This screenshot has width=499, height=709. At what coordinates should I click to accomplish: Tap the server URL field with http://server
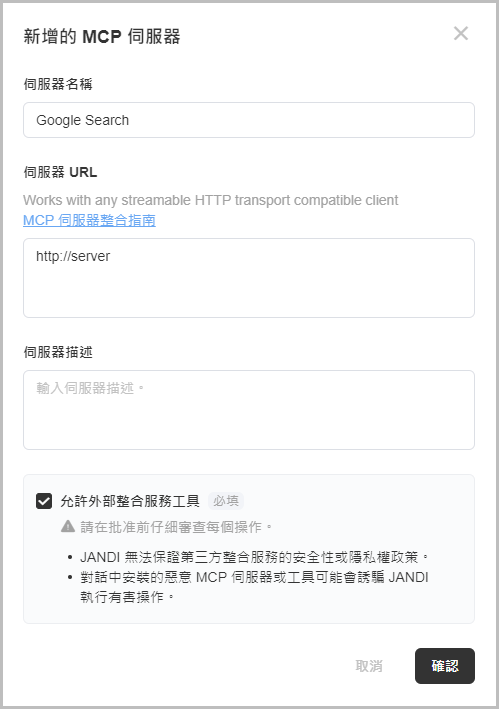coord(249,278)
